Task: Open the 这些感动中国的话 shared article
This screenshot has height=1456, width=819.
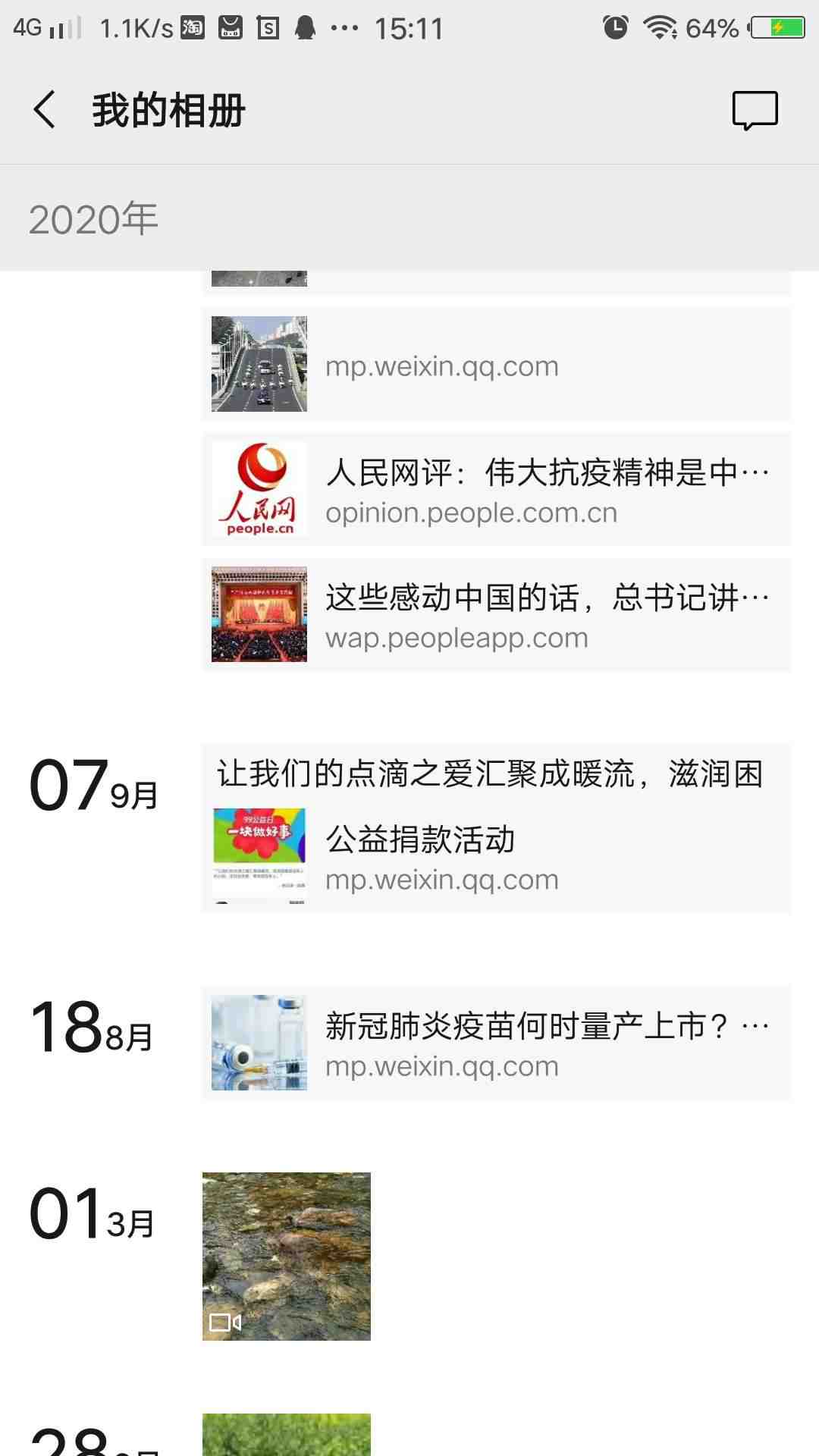Action: 497,615
